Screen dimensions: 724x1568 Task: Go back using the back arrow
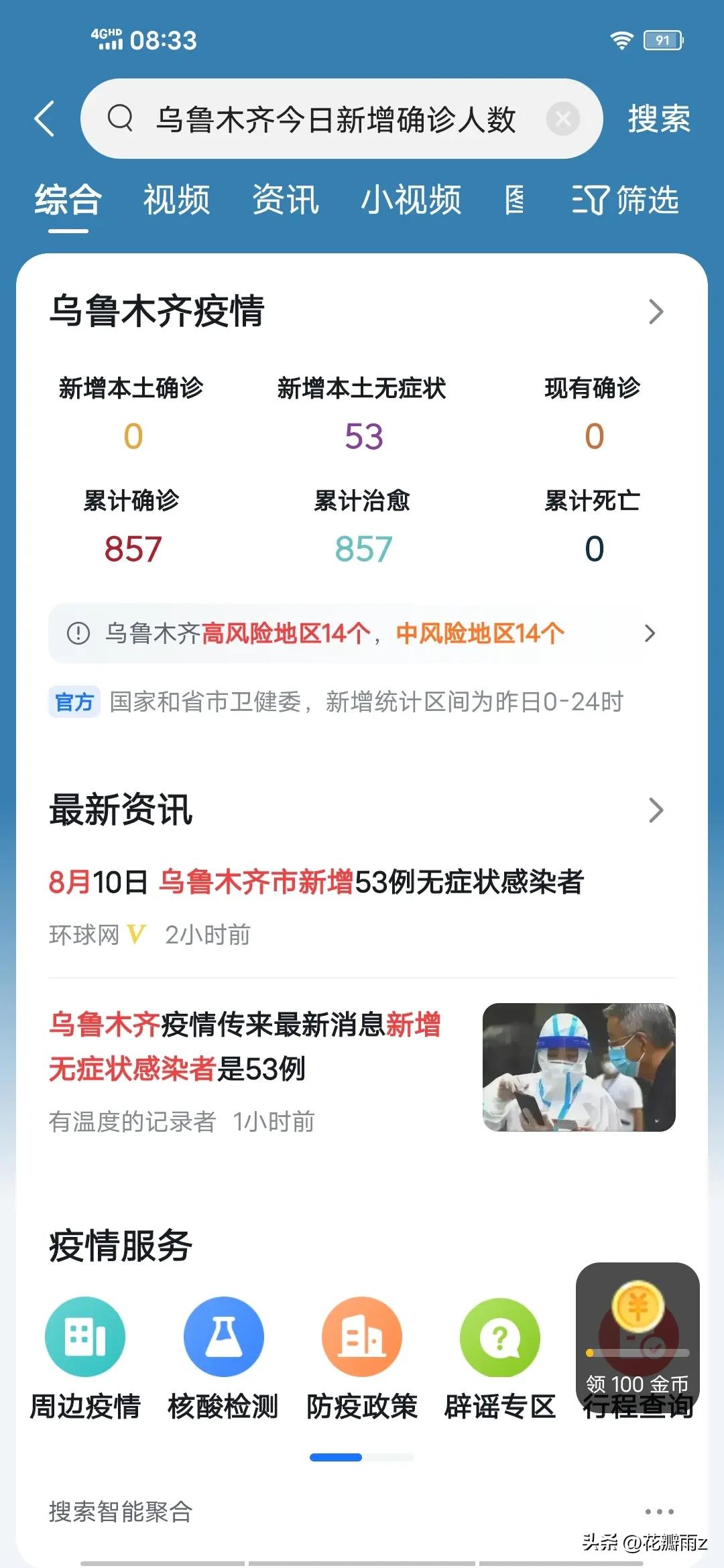(x=44, y=119)
